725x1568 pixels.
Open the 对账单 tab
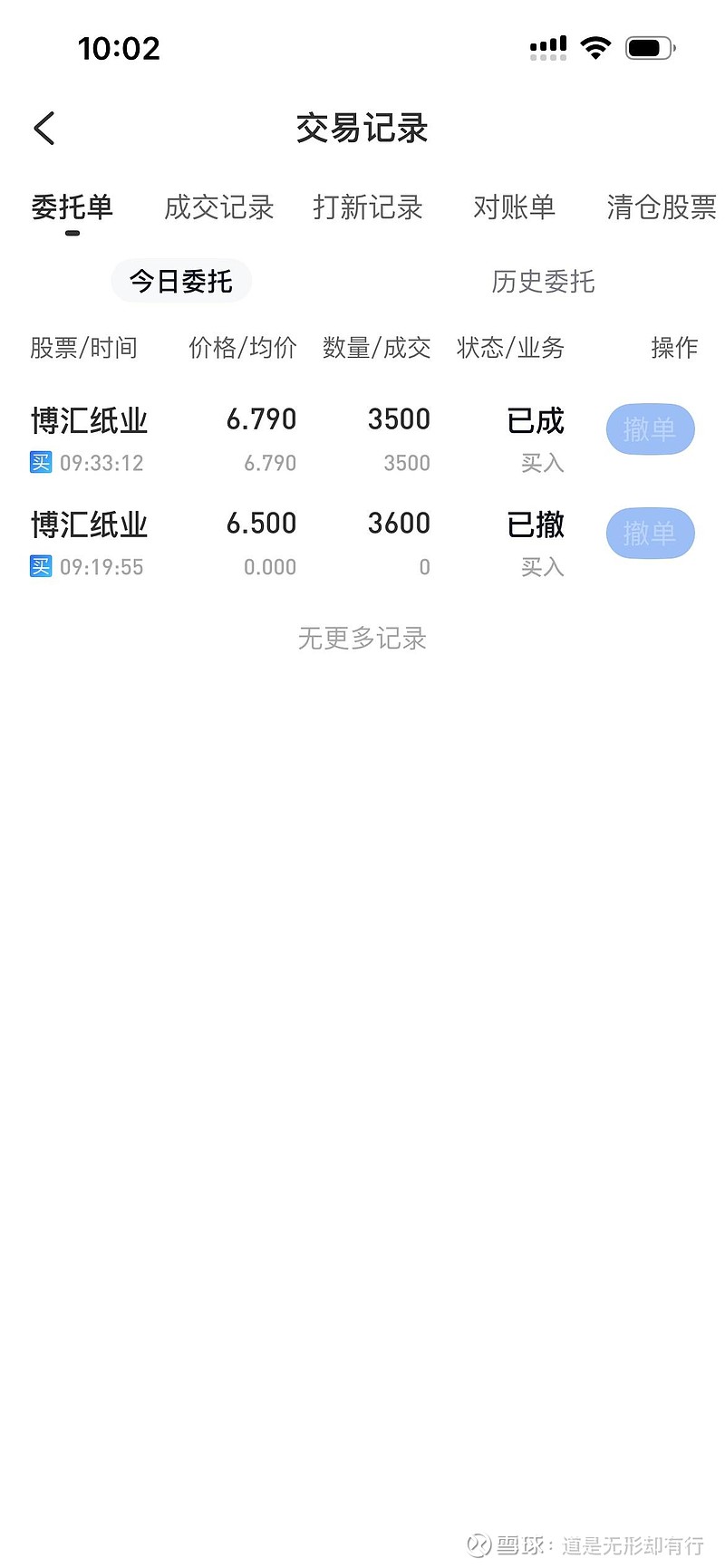tap(514, 208)
